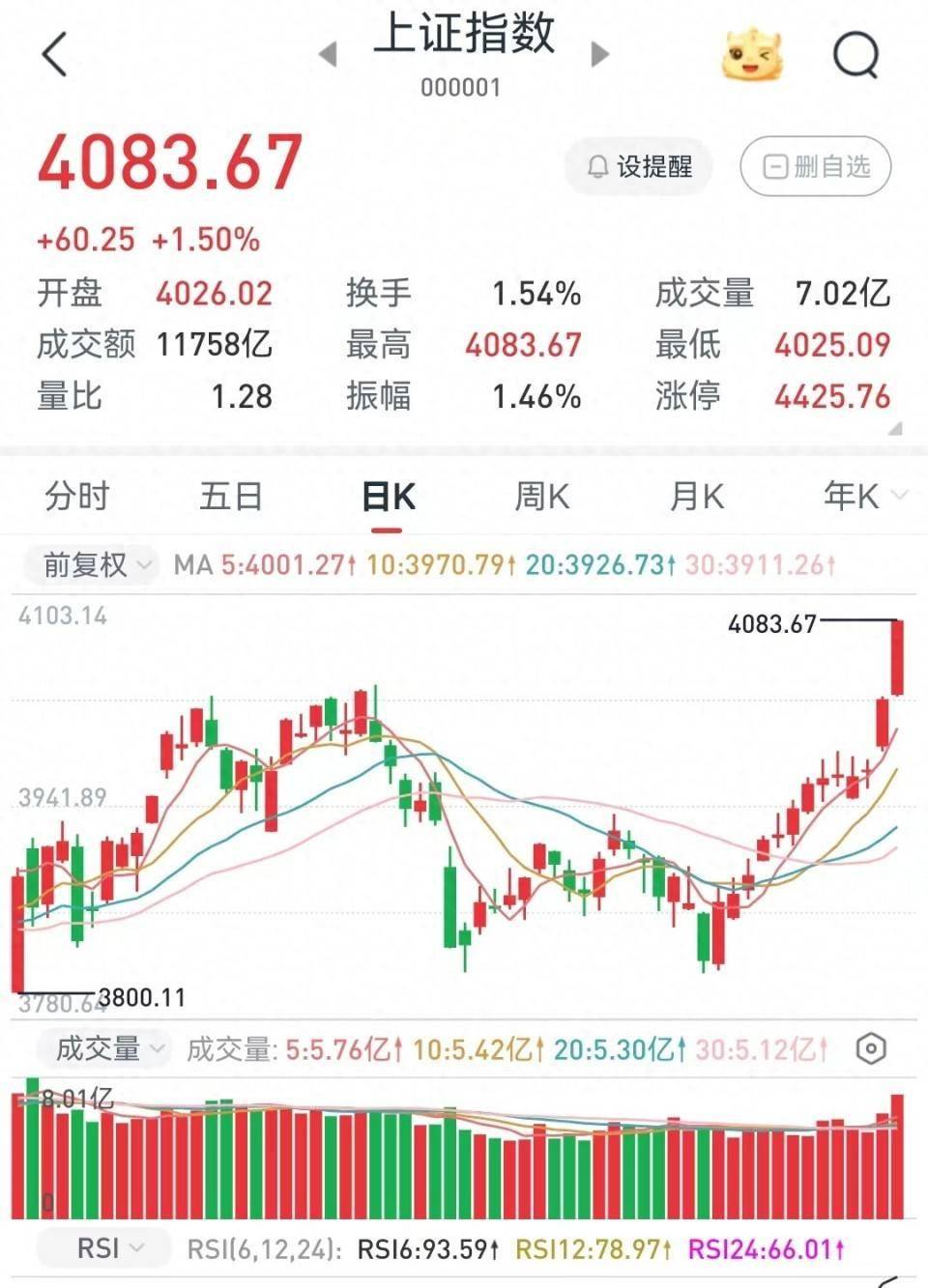Open the mascot assistant icon
The width and height of the screenshot is (928, 1288).
tap(751, 54)
